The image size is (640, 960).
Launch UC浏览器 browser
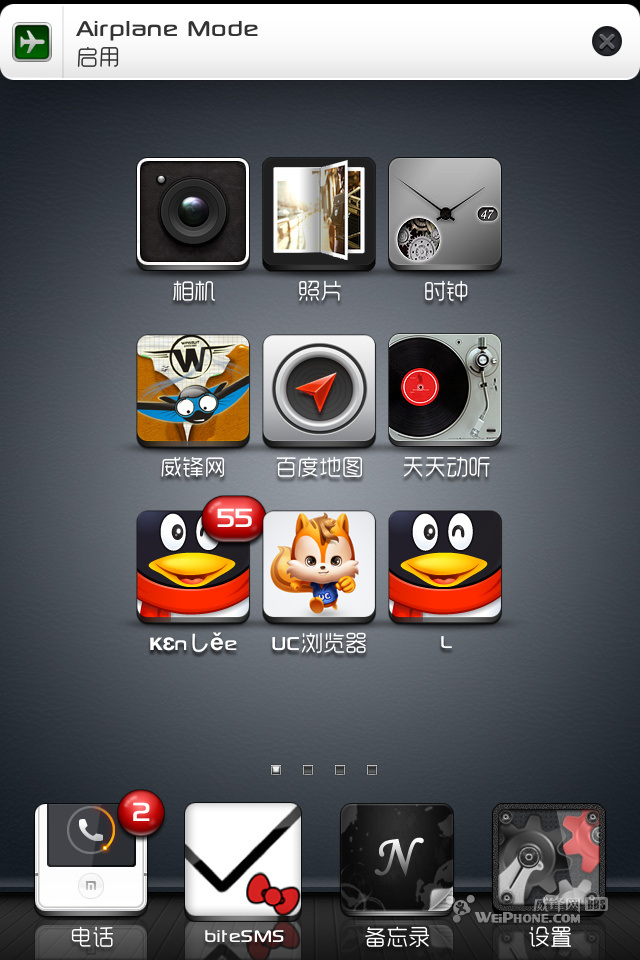coord(319,565)
